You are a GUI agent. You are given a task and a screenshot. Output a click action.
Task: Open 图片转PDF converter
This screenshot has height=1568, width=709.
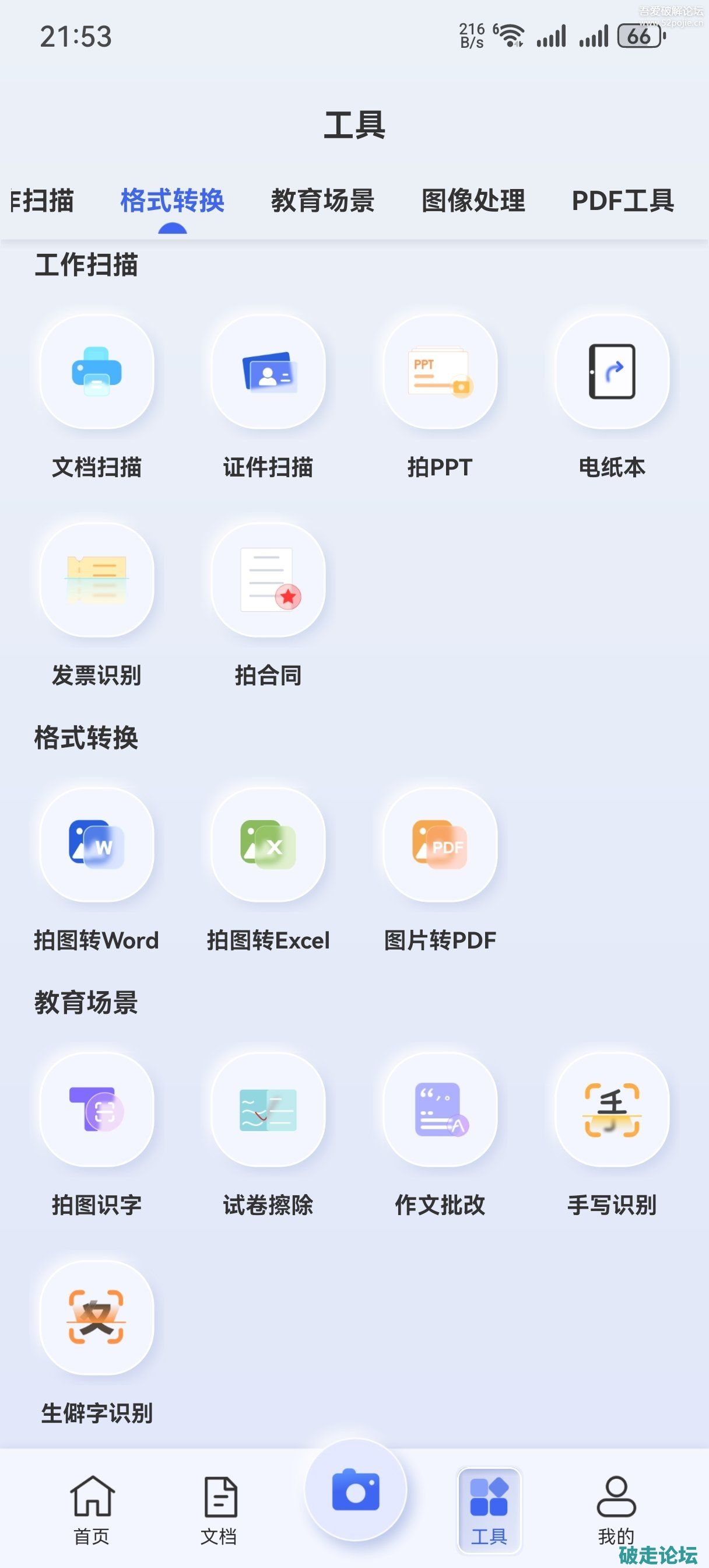(440, 845)
